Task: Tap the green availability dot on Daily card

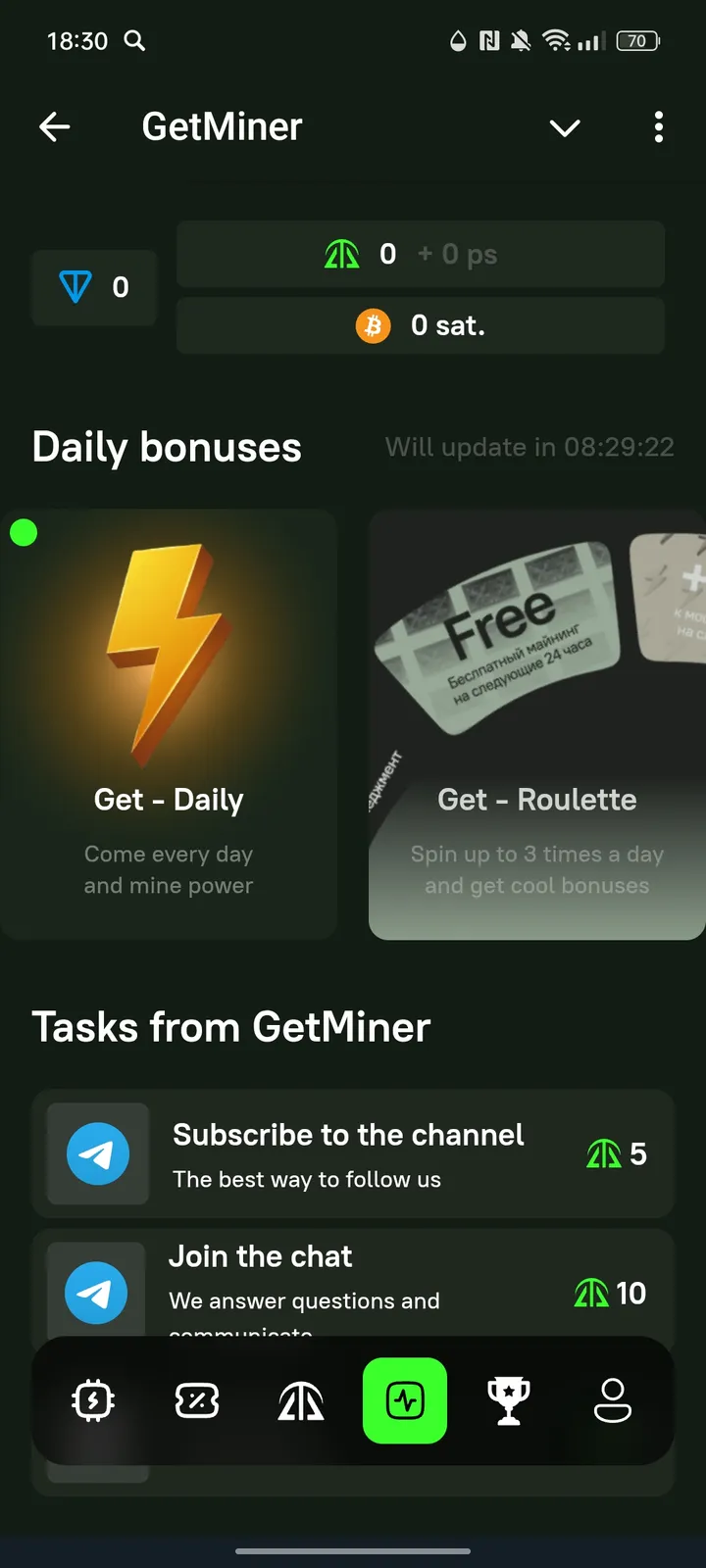Action: [x=24, y=532]
